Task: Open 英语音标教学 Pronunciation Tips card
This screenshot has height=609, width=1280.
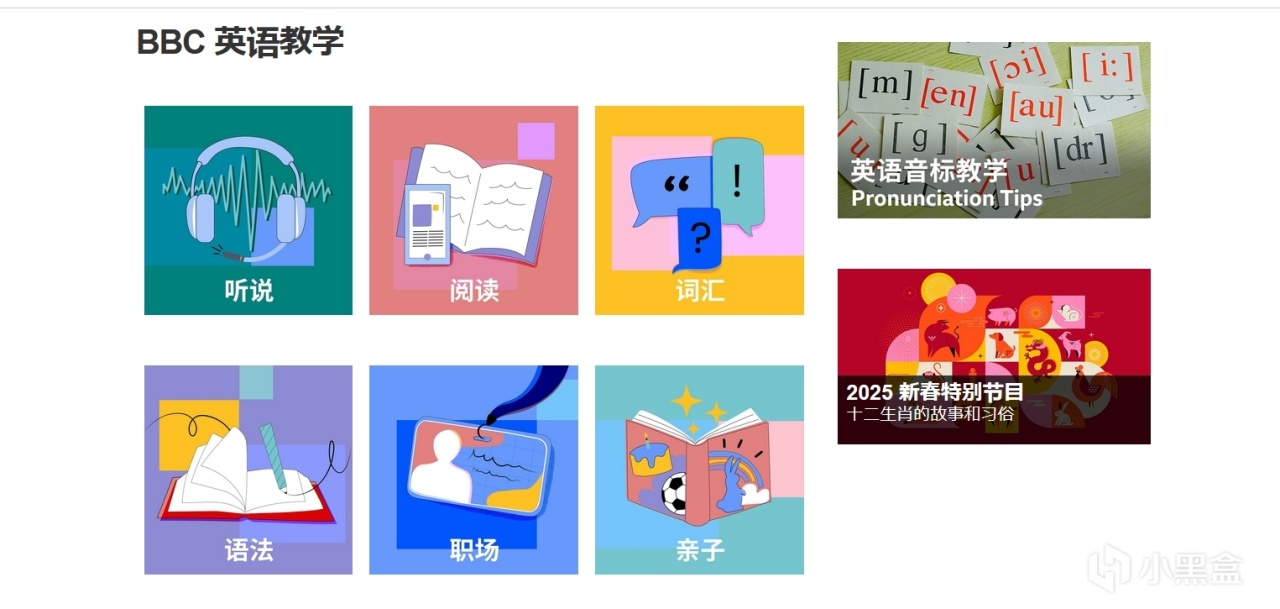Action: (x=993, y=130)
